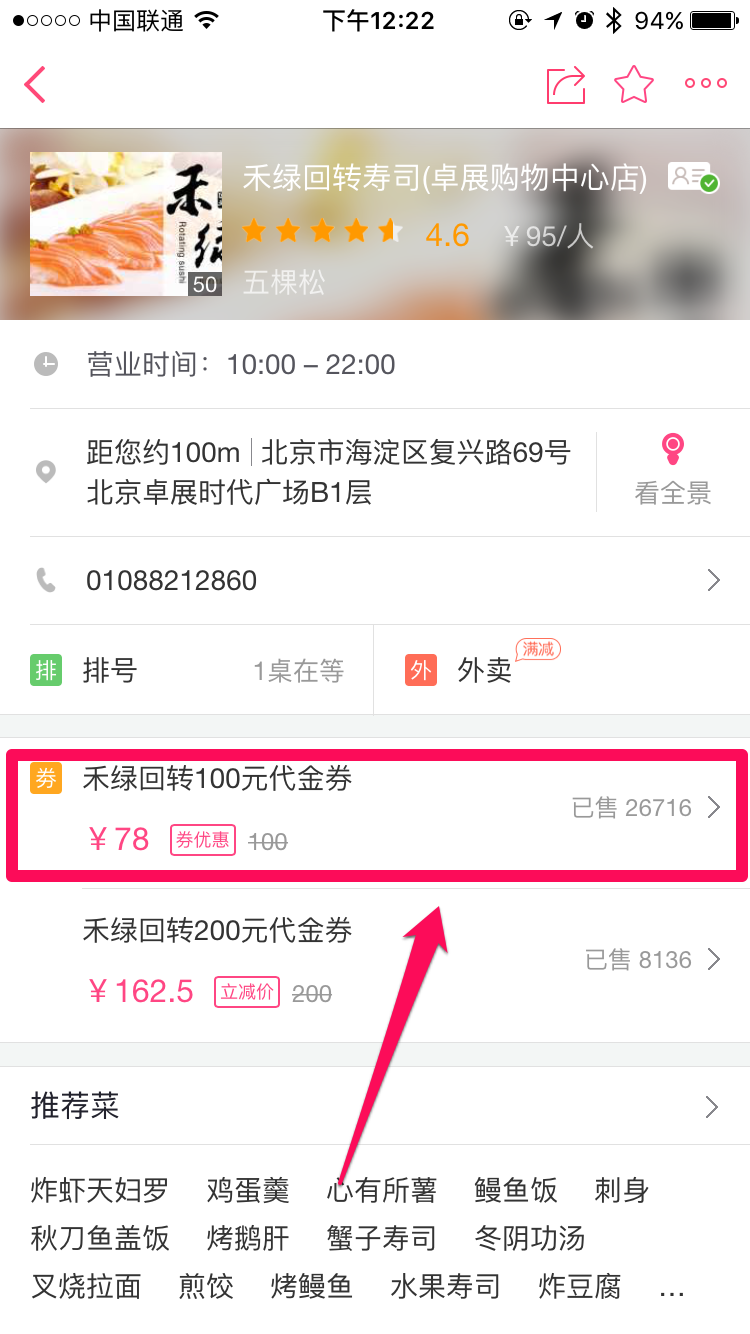View the 看全景 panorama

673,470
